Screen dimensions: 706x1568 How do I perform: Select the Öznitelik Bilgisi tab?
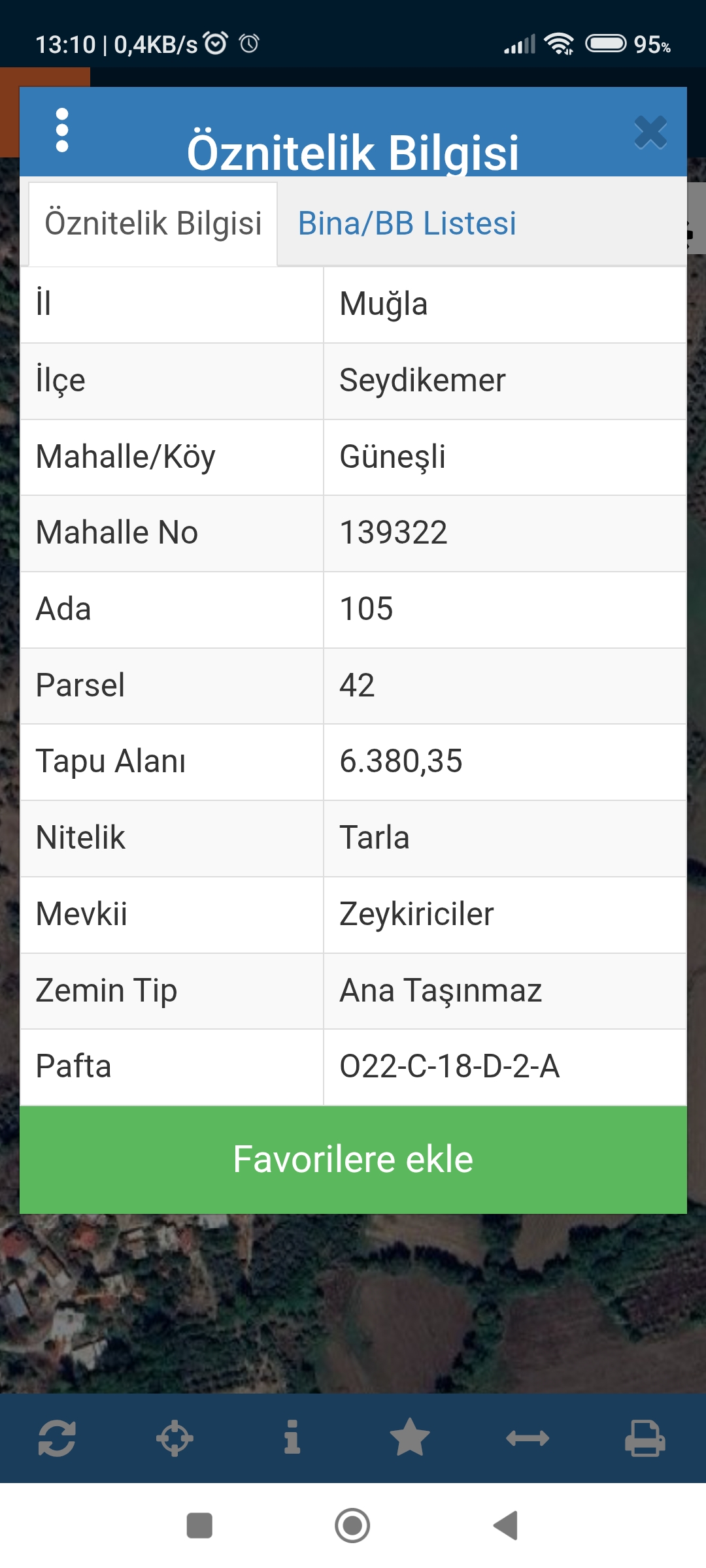(x=155, y=222)
